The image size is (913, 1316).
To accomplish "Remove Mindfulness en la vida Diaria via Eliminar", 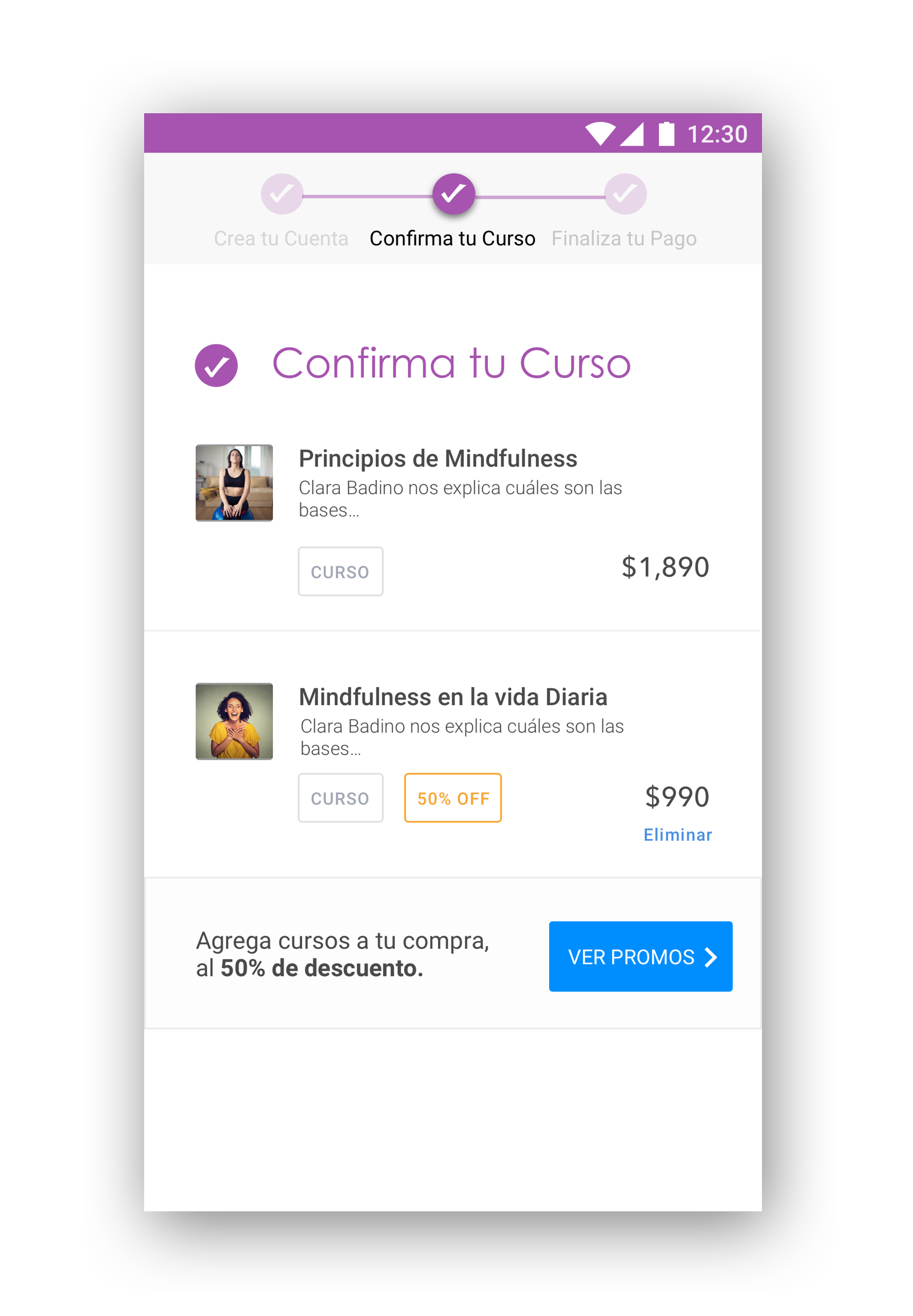I will point(677,835).
